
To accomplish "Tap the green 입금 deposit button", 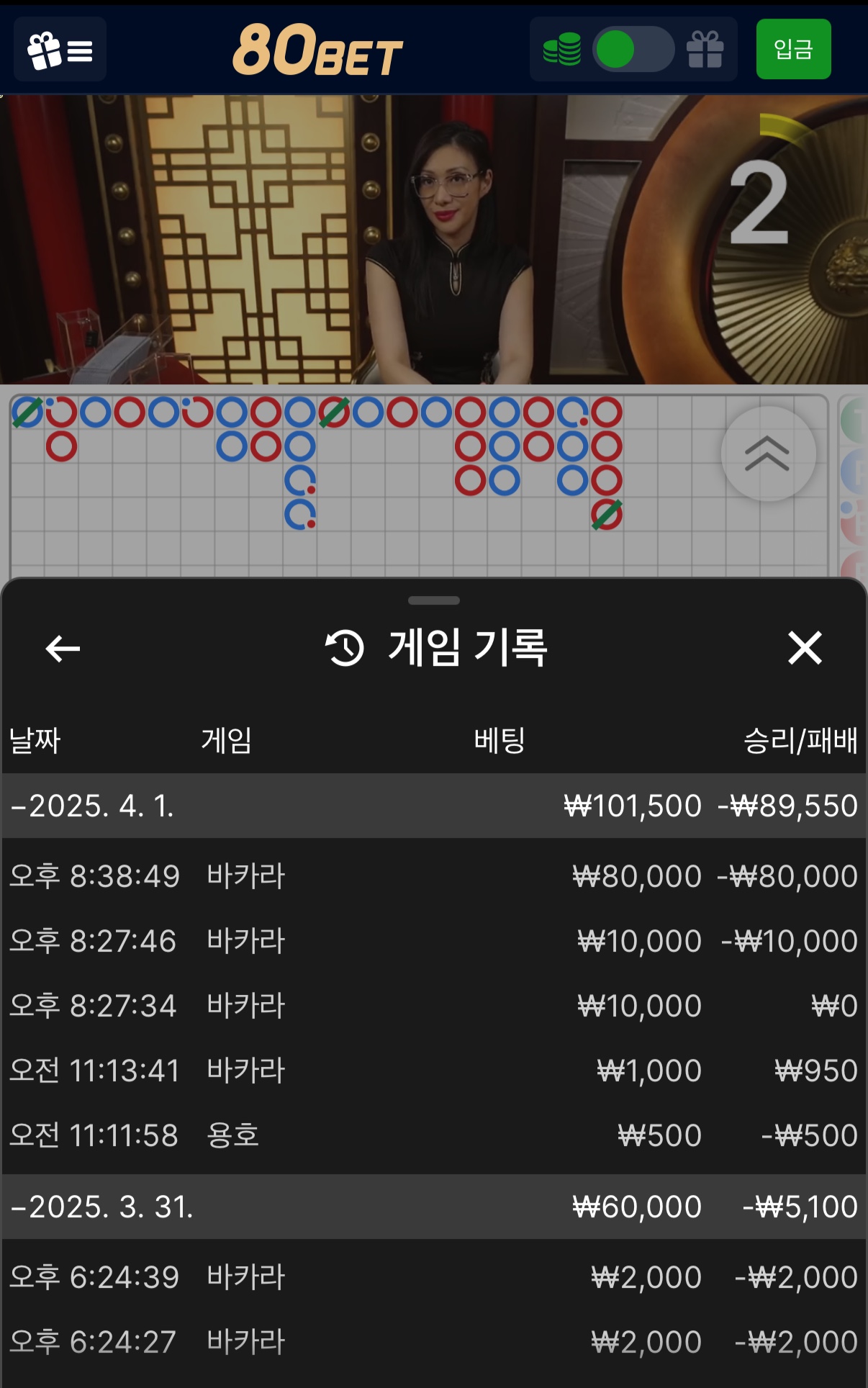I will (793, 49).
